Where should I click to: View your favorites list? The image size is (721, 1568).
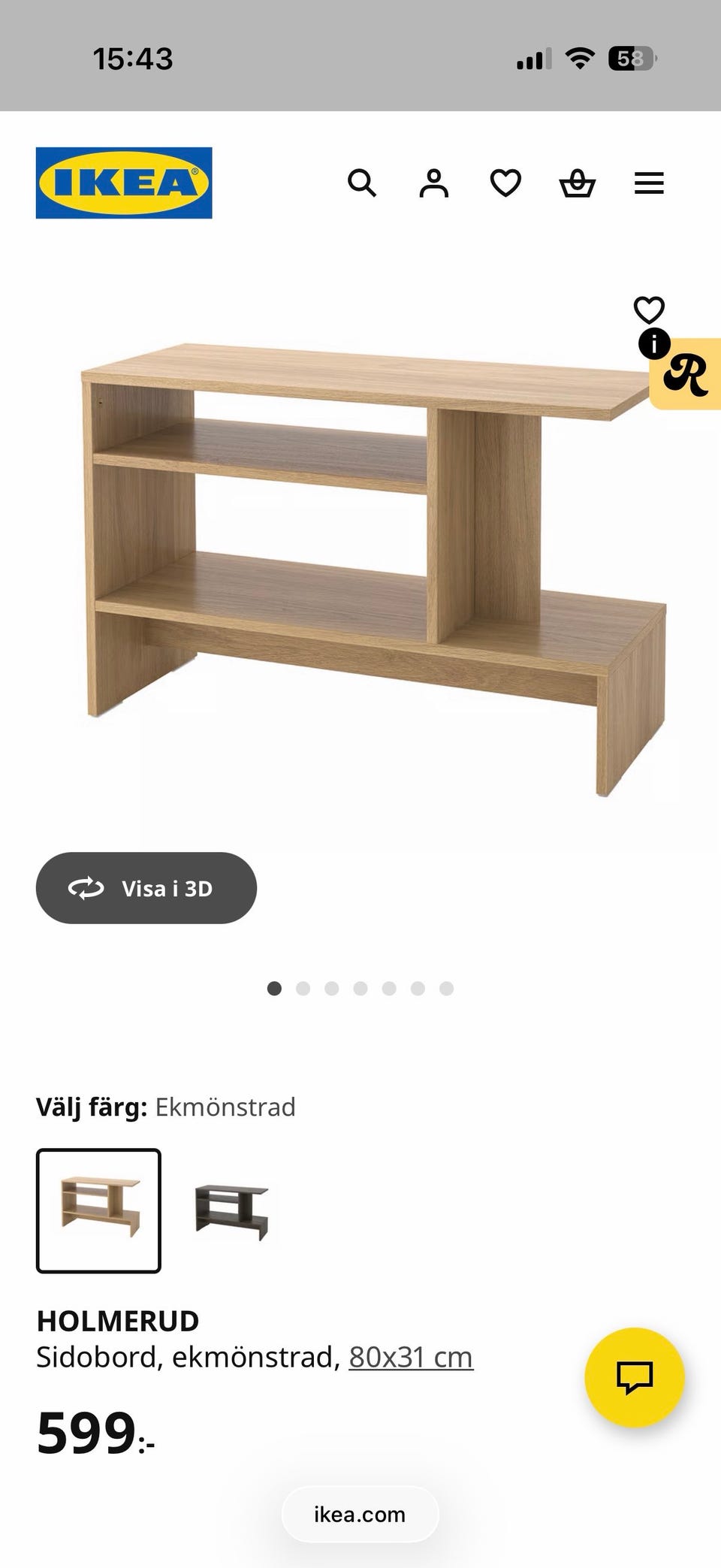pyautogui.click(x=505, y=183)
